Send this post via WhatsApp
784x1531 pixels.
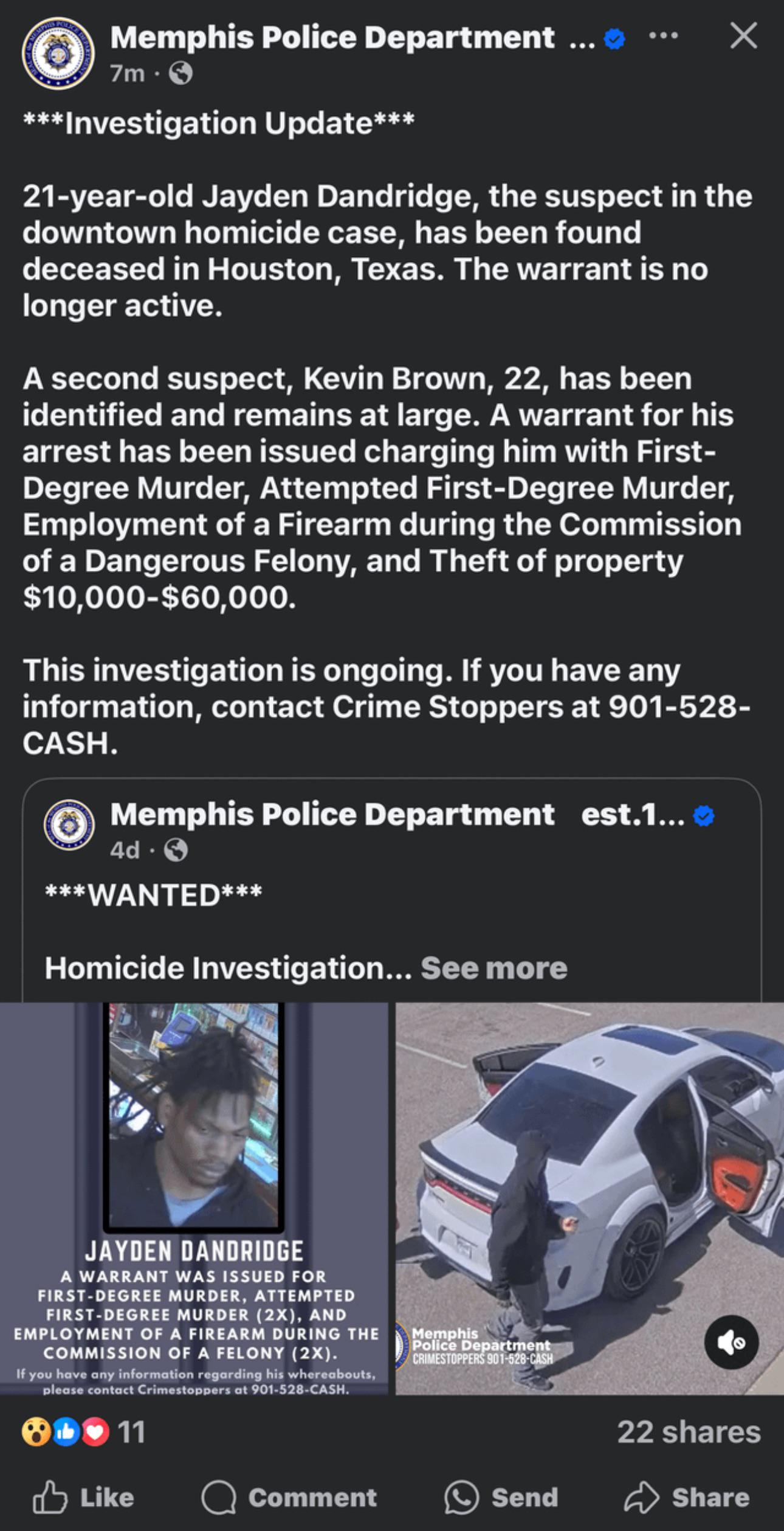coord(501,1498)
